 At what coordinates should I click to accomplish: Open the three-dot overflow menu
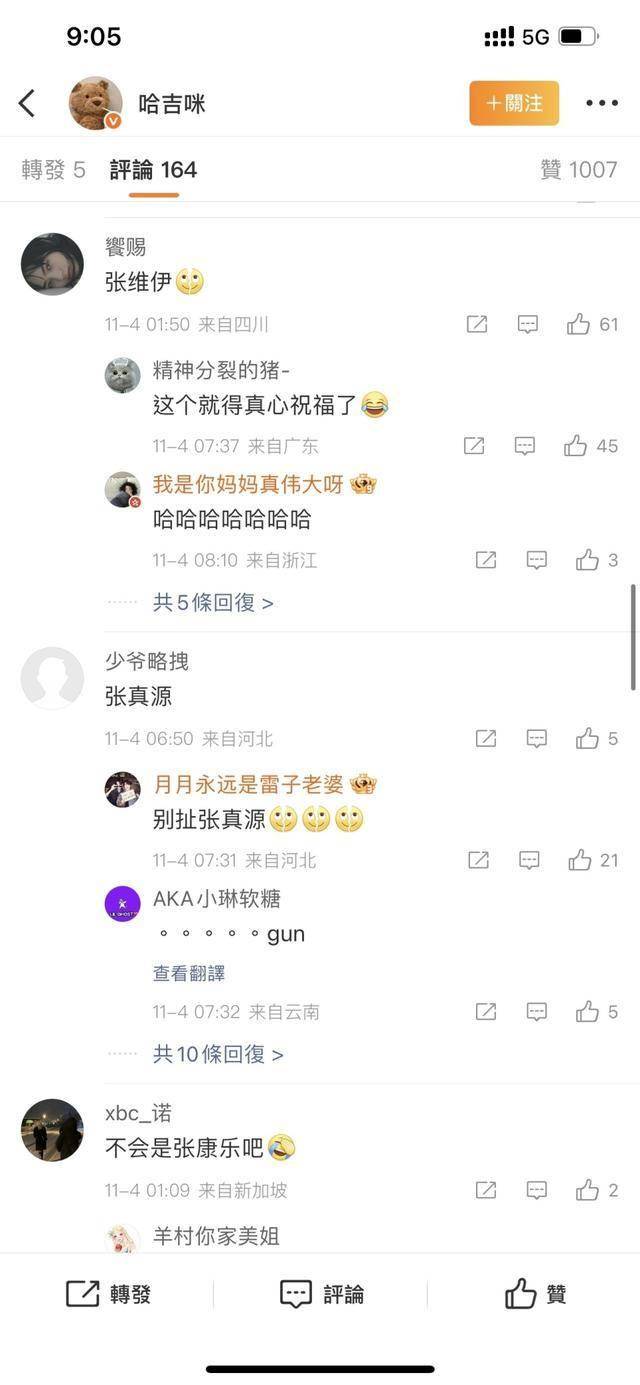pyautogui.click(x=602, y=103)
